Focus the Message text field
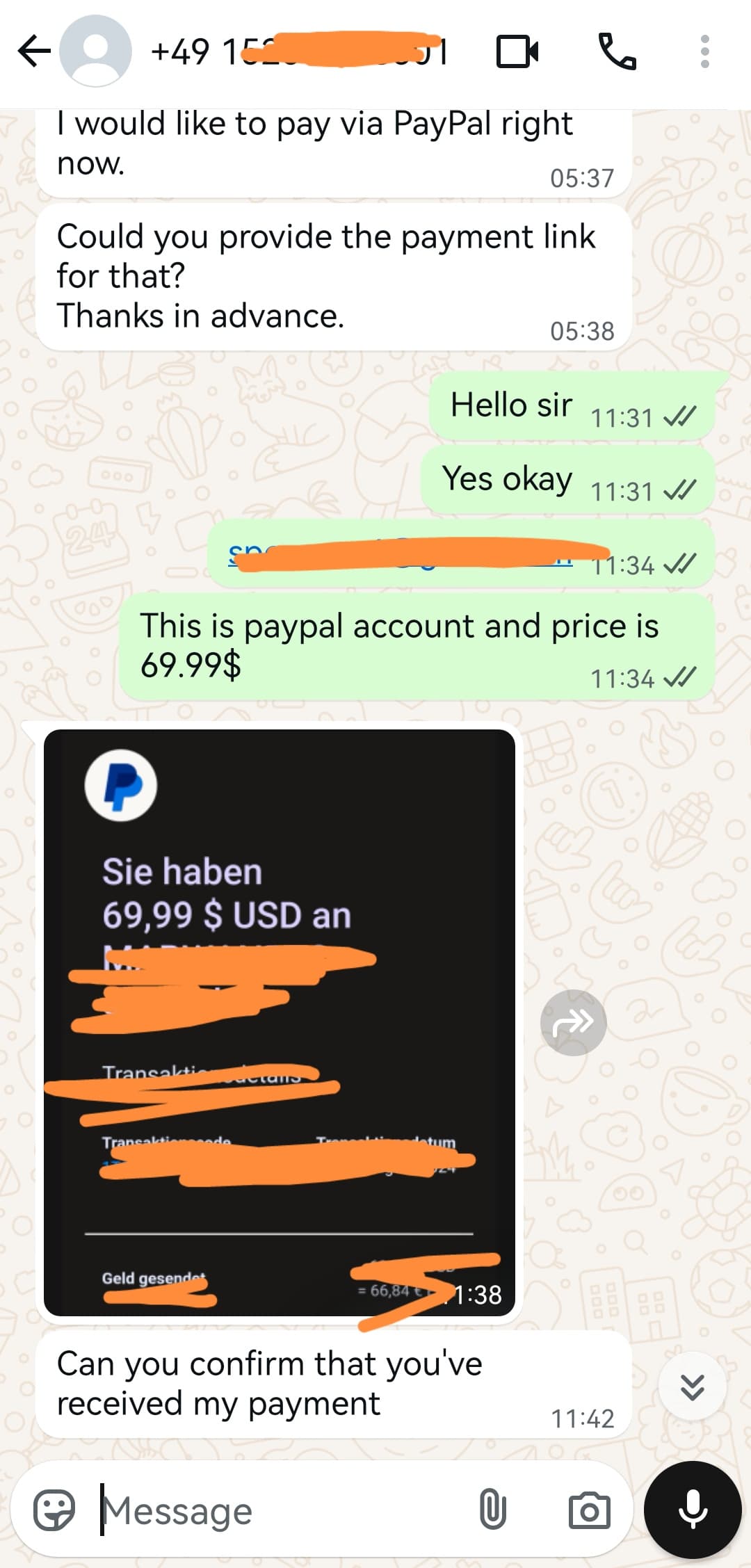The width and height of the screenshot is (751, 1568). 278,1510
